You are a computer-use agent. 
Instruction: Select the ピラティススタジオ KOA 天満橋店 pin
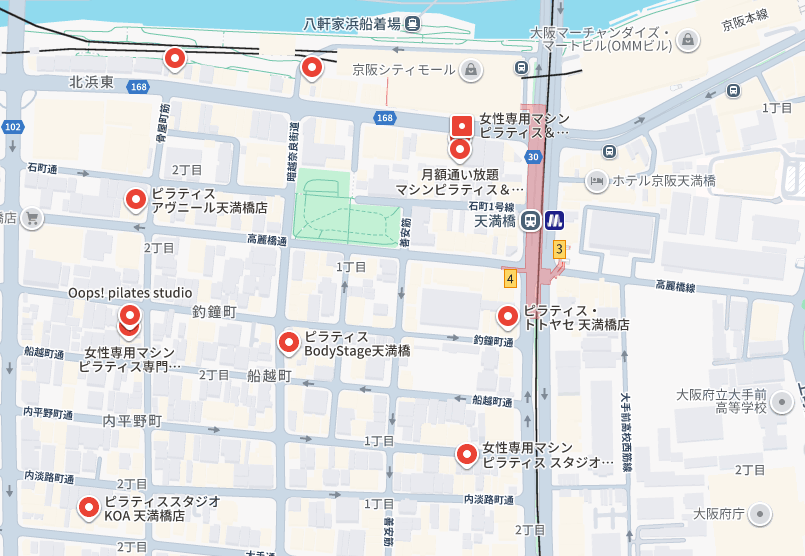(89, 507)
